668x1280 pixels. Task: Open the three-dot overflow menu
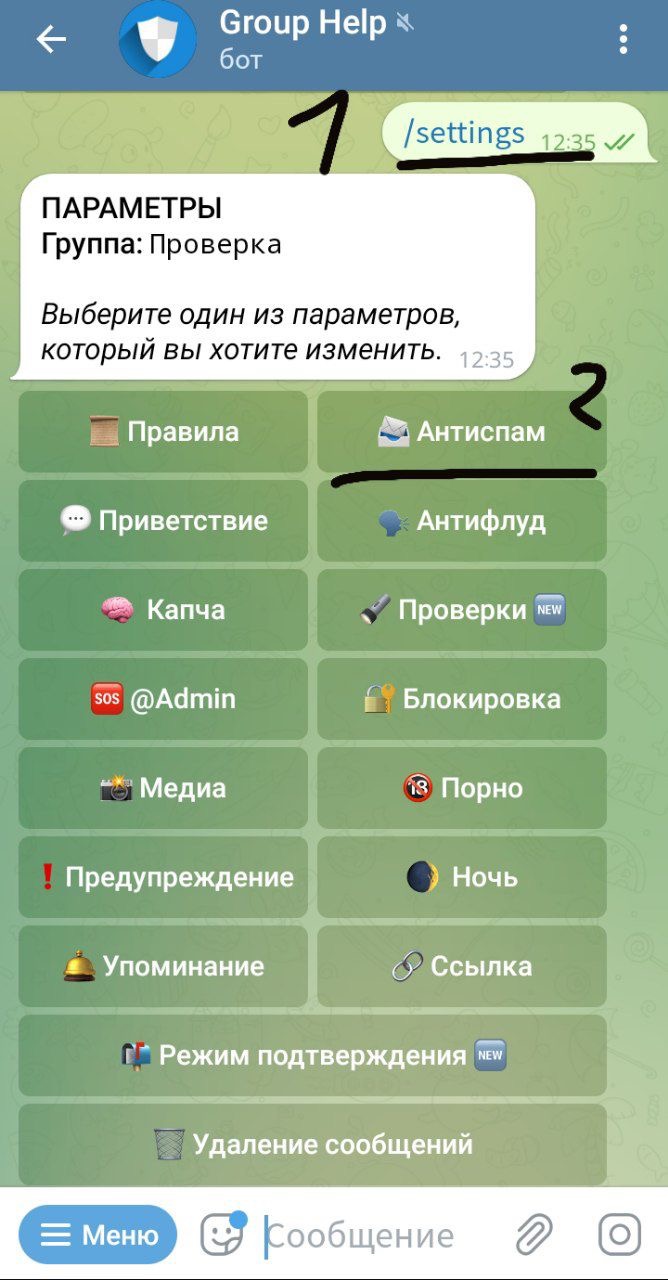click(x=623, y=40)
